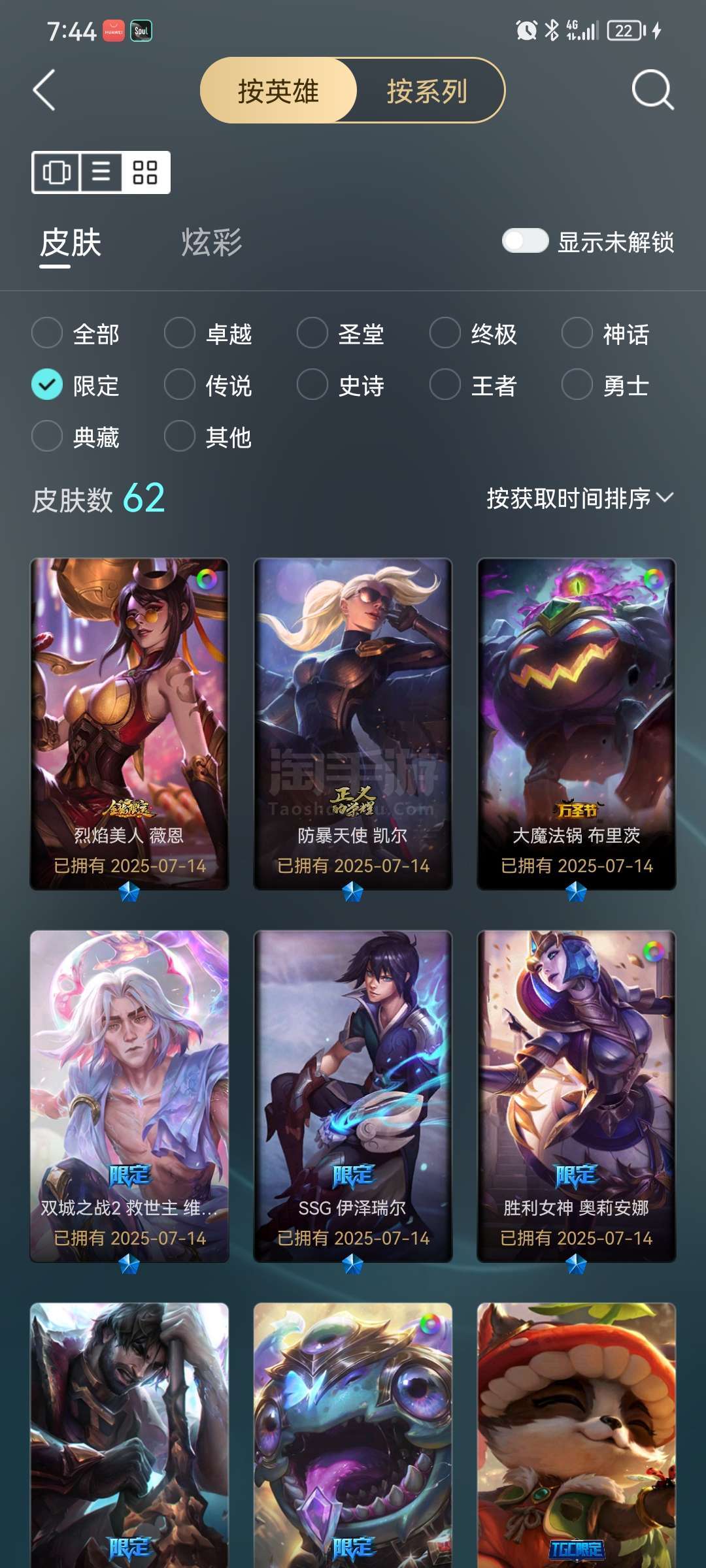706x1568 pixels.
Task: Switch to the 按系列 segment
Action: pos(428,90)
